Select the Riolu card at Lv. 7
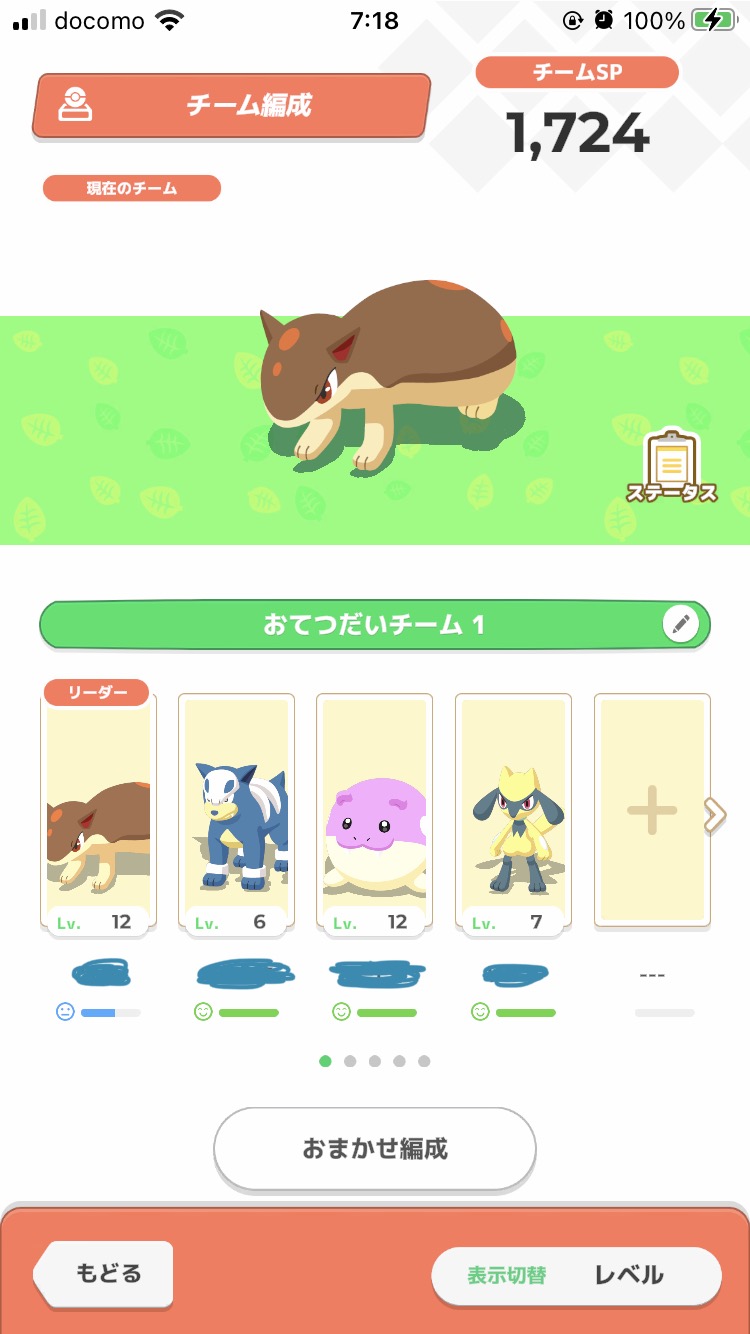This screenshot has width=750, height=1334. [x=513, y=811]
